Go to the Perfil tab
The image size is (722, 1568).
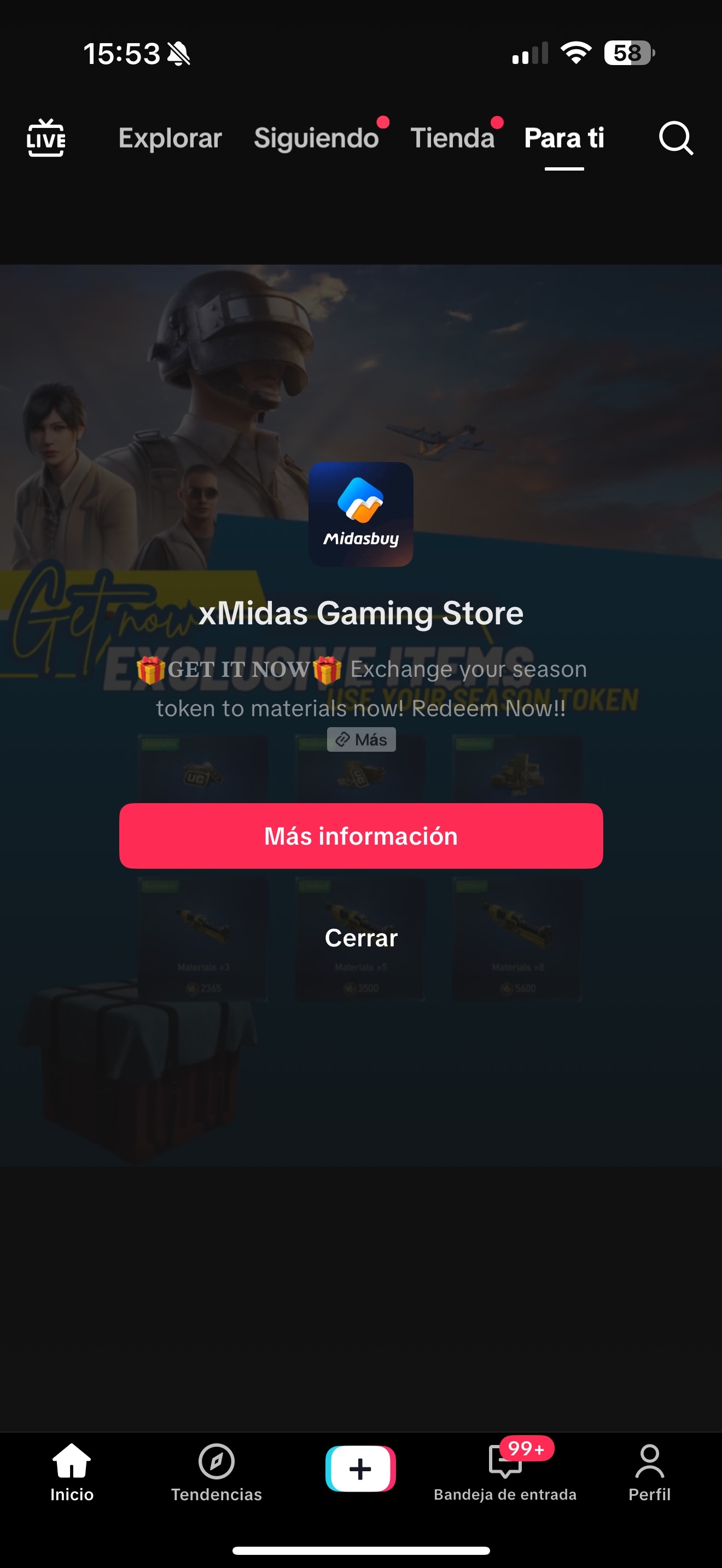pyautogui.click(x=650, y=1472)
